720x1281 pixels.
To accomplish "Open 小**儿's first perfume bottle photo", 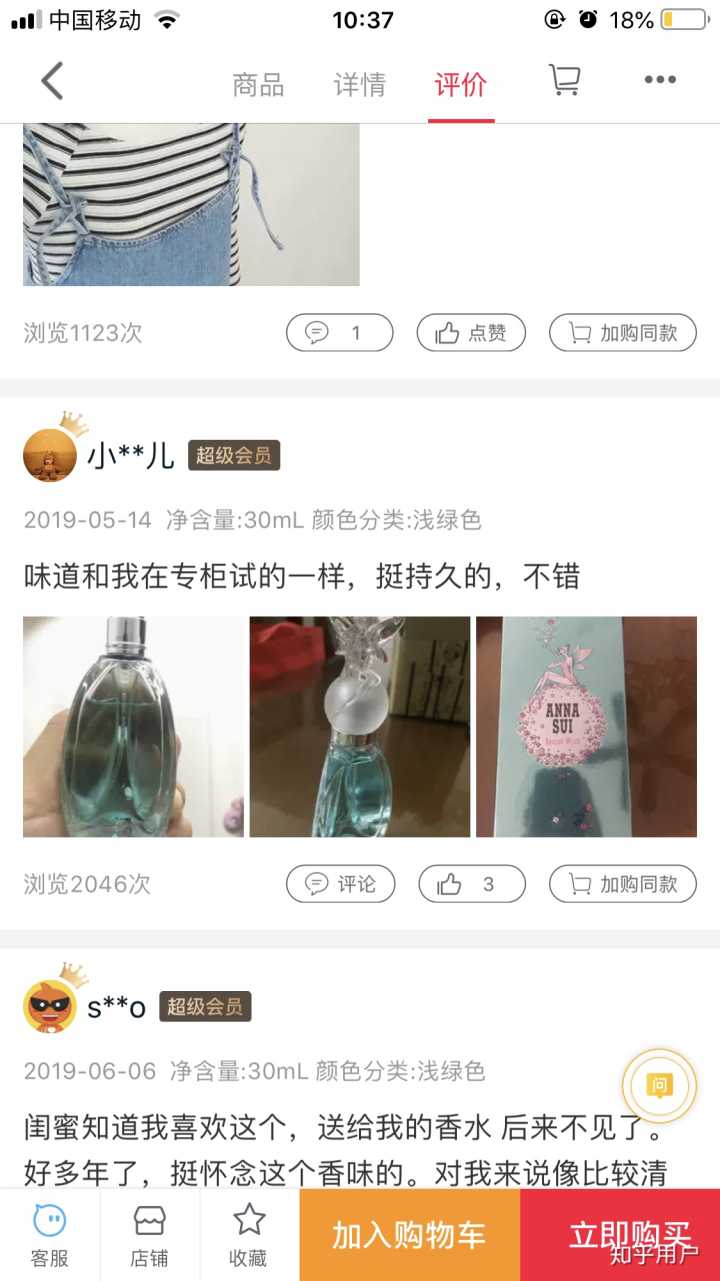I will (133, 726).
